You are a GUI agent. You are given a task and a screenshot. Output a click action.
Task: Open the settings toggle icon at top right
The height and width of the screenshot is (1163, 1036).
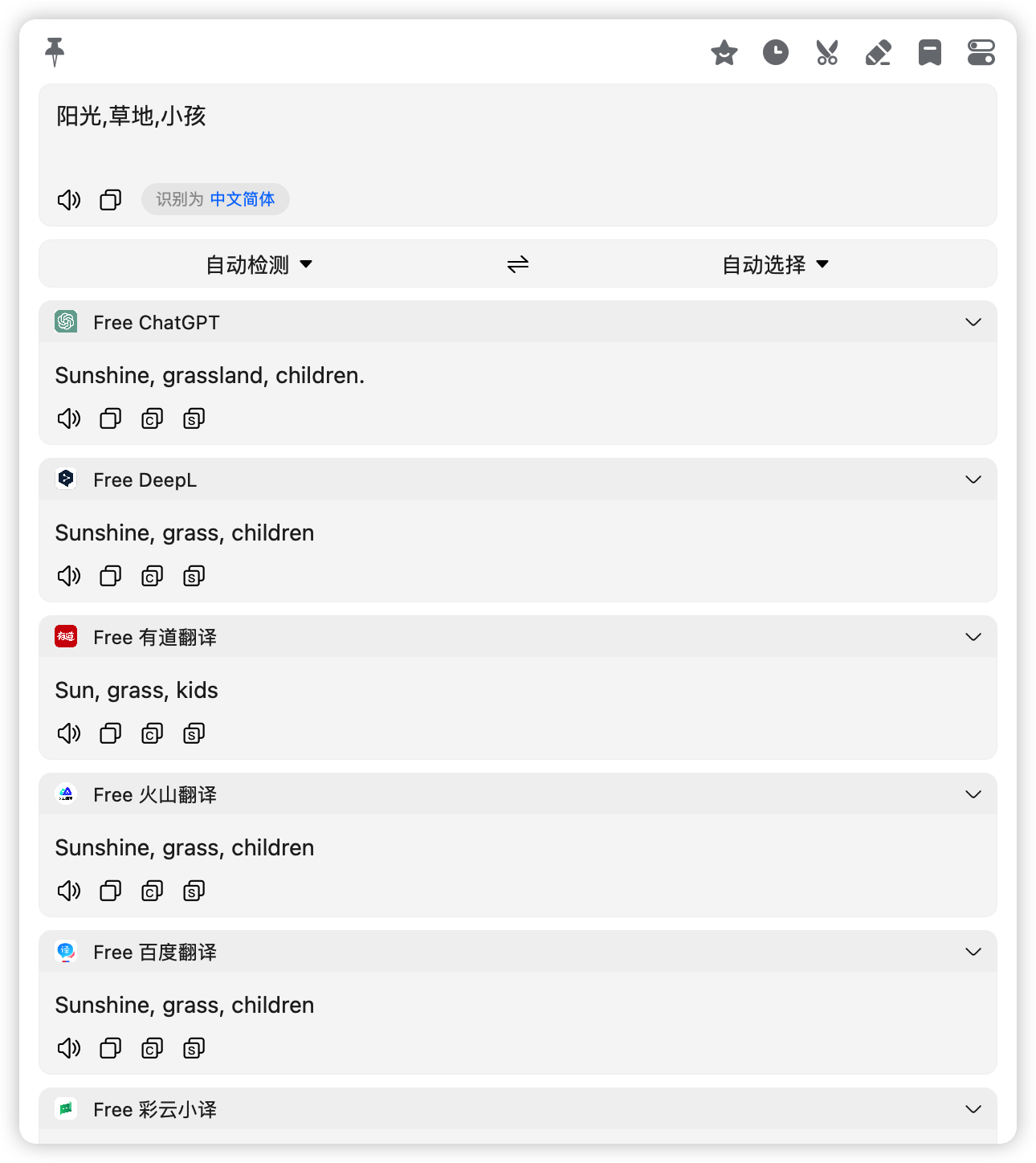(981, 52)
